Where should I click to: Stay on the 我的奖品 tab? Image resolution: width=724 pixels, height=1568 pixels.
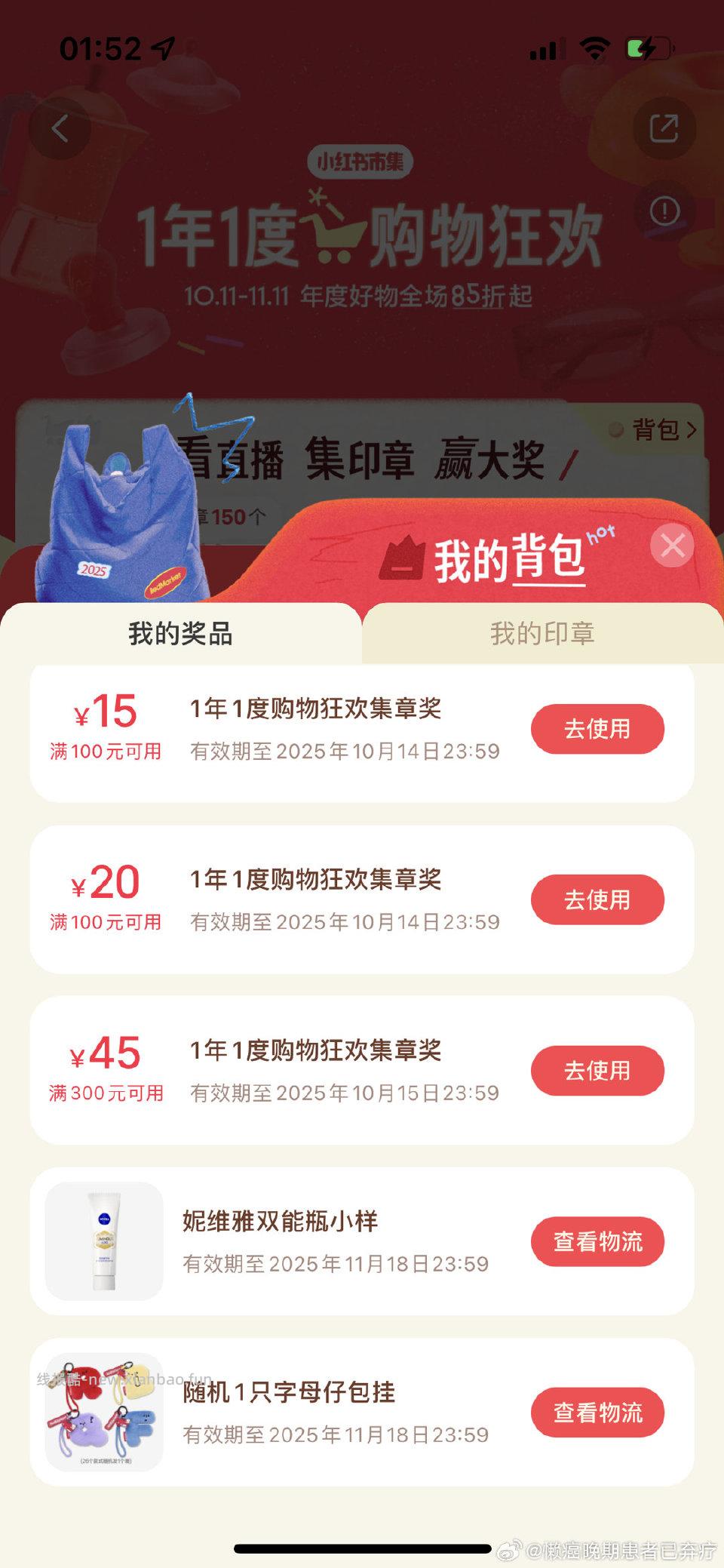tap(181, 634)
